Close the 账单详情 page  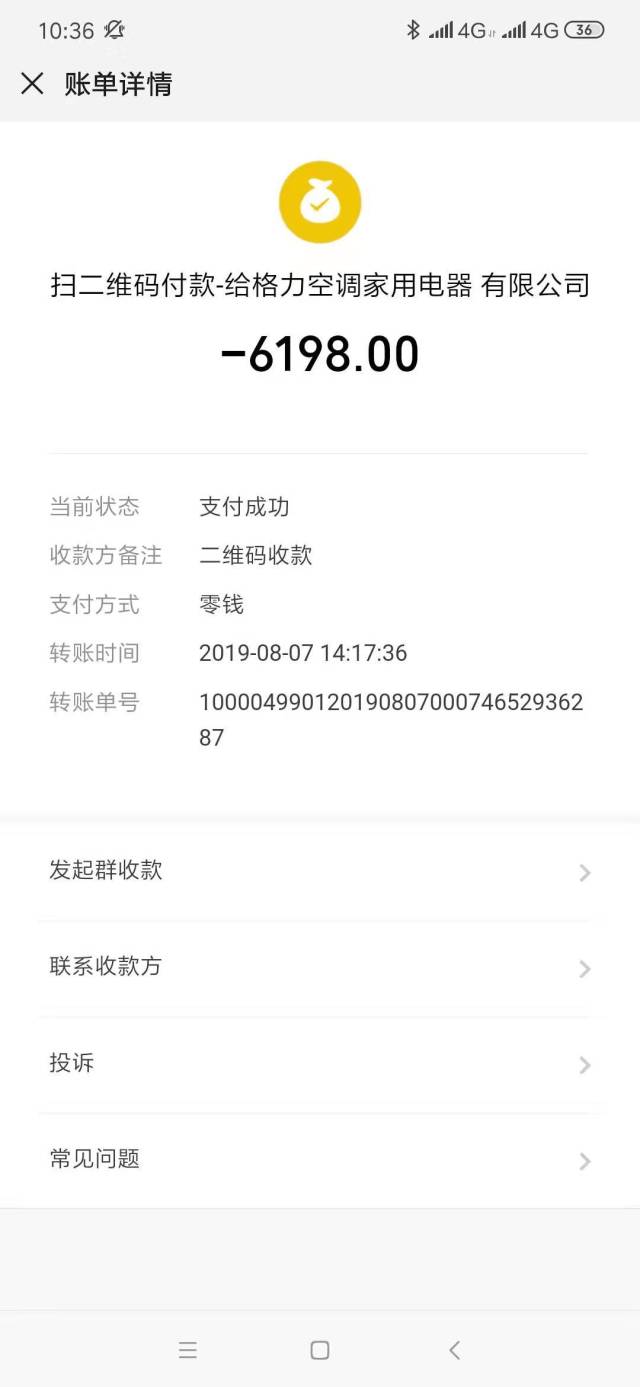[x=32, y=84]
